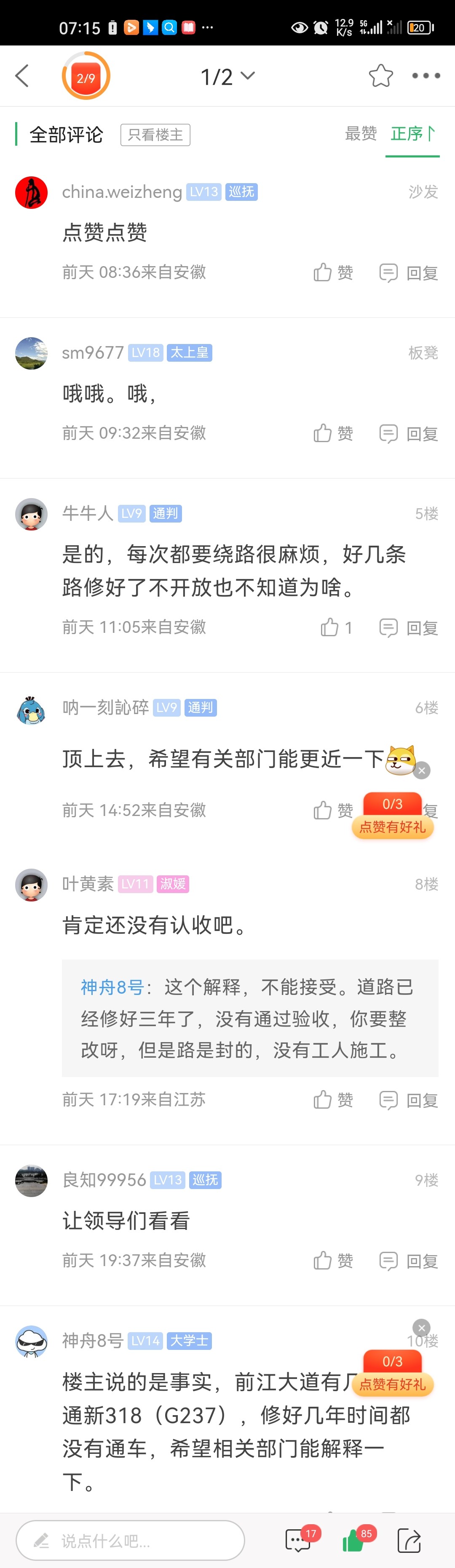This screenshot has width=455, height=1568.
Task: Filter comments with 只看楼主
Action: 155,134
